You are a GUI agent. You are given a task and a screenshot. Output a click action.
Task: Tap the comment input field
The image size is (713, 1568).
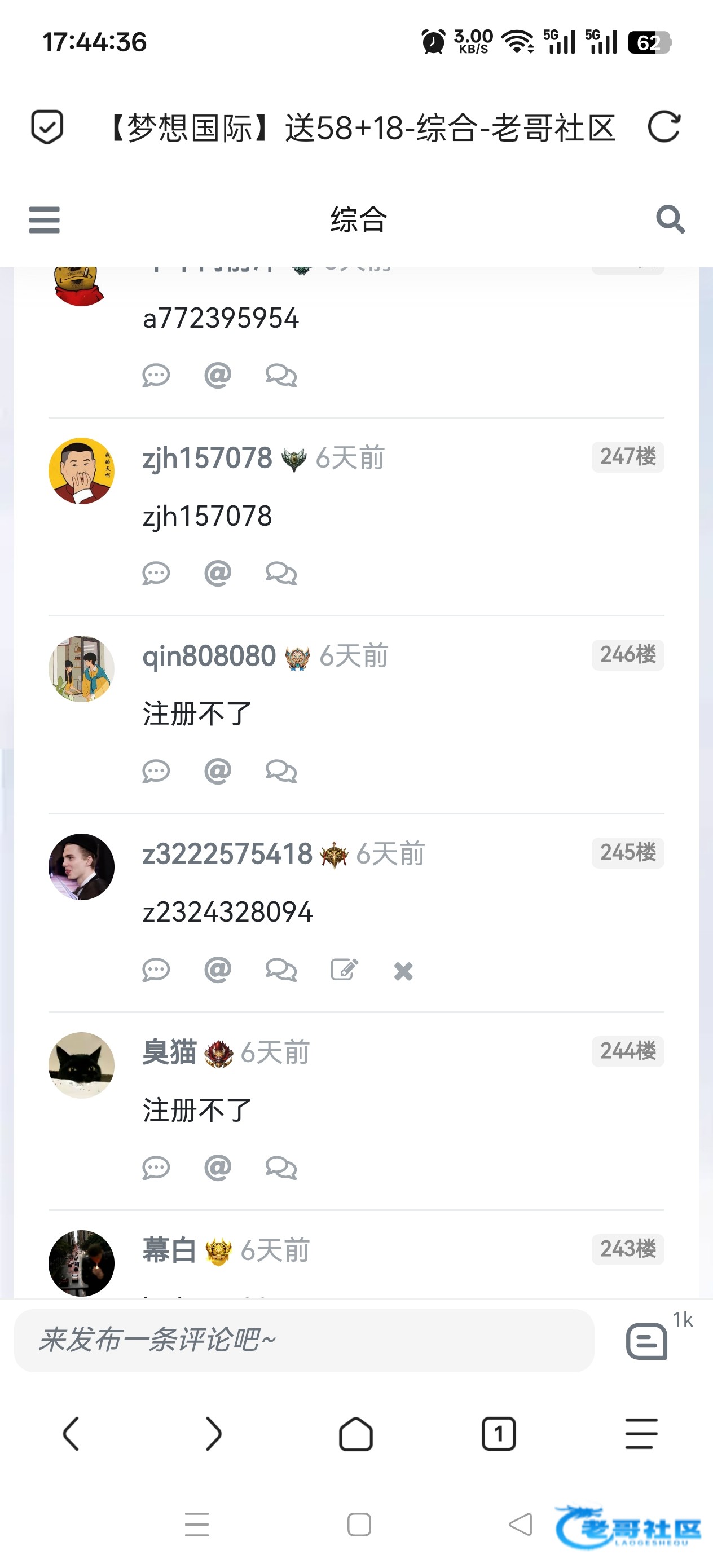303,1340
